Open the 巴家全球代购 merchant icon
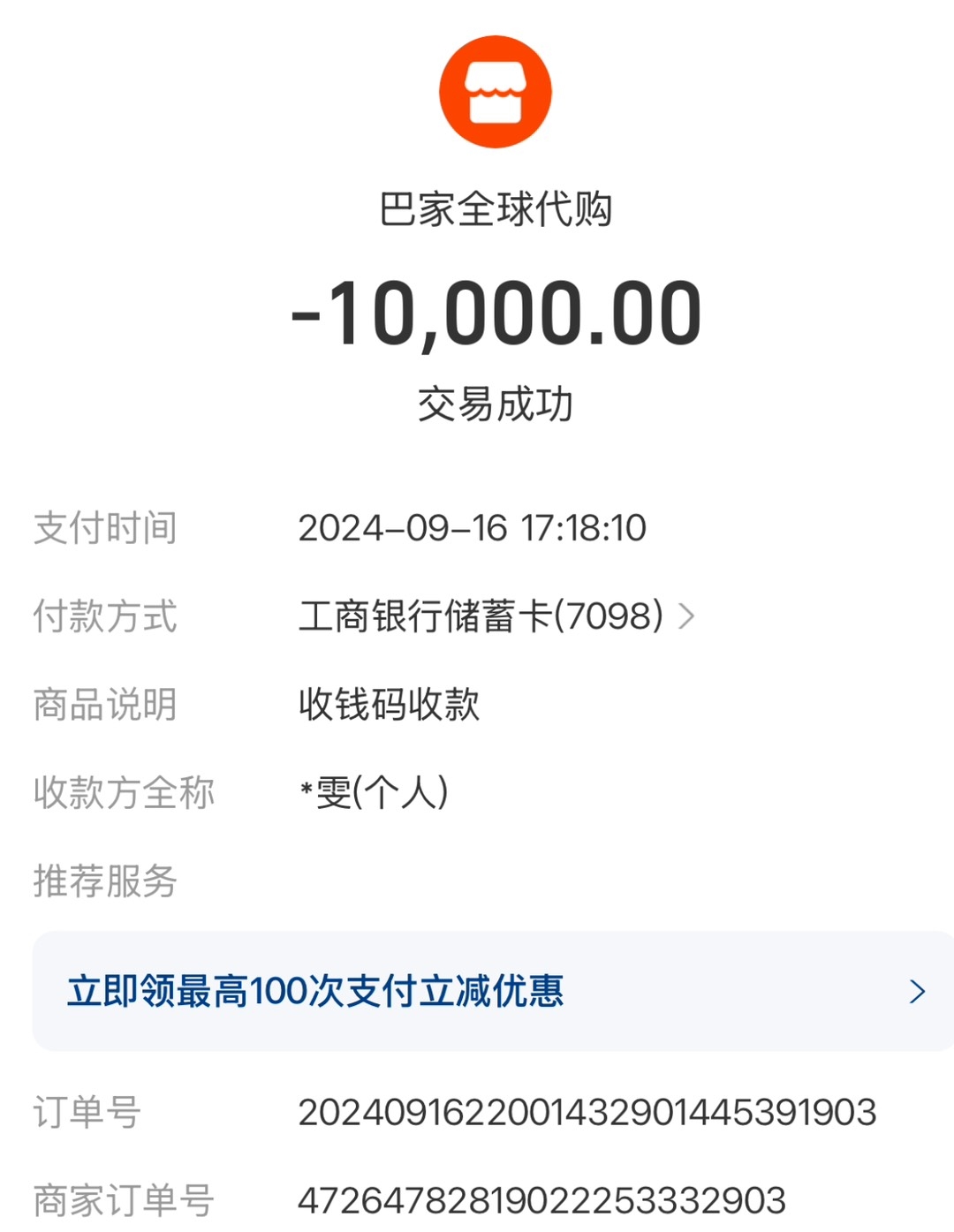This screenshot has height=1232, width=954. tap(496, 92)
